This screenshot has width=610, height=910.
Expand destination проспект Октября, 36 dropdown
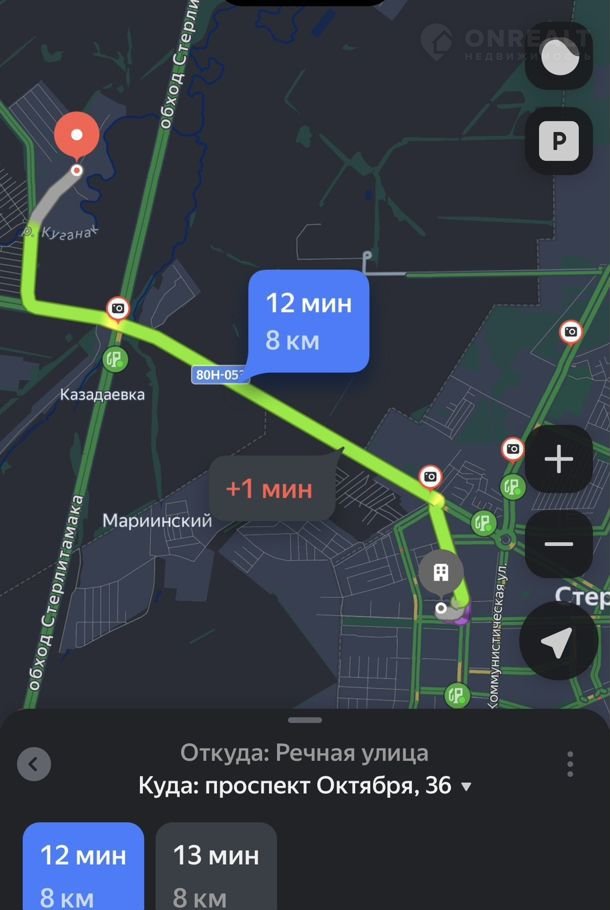(x=466, y=787)
